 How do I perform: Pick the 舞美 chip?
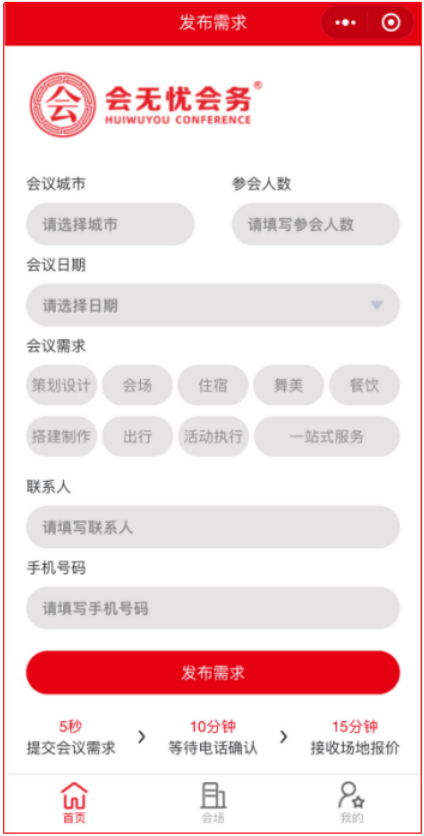click(x=289, y=385)
